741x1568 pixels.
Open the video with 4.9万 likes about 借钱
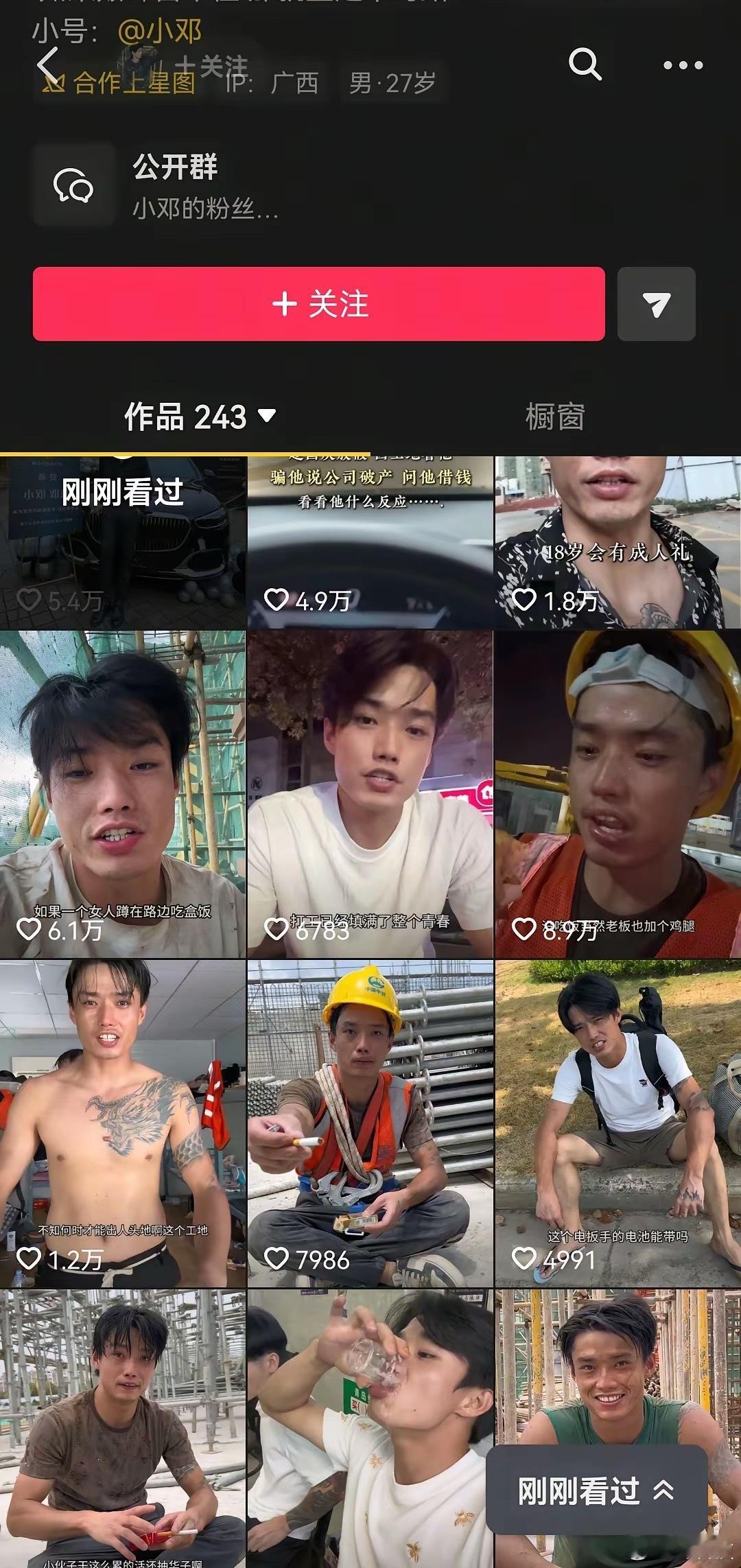370,542
